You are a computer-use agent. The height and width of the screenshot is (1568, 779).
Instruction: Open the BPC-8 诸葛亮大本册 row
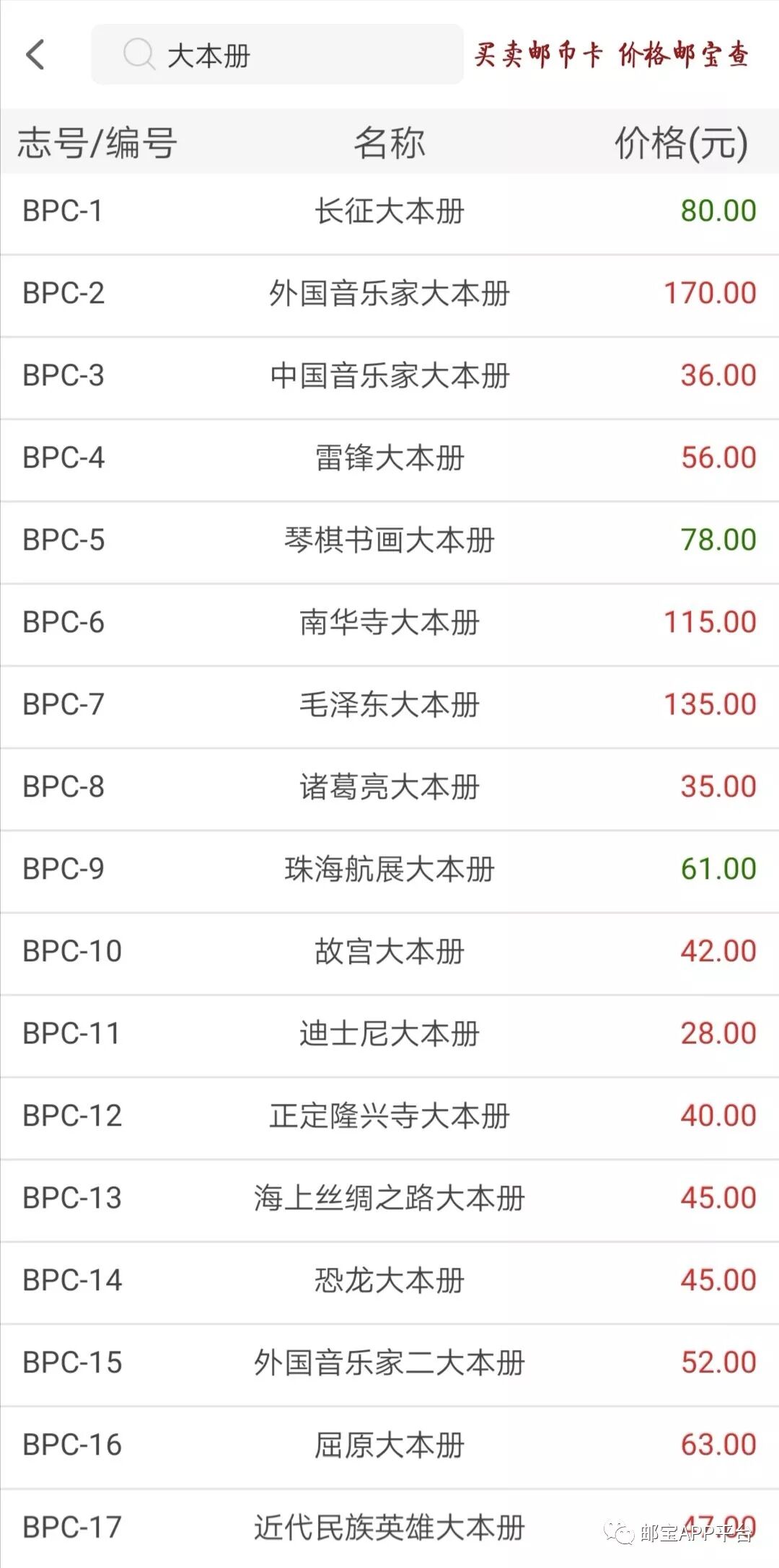(389, 788)
